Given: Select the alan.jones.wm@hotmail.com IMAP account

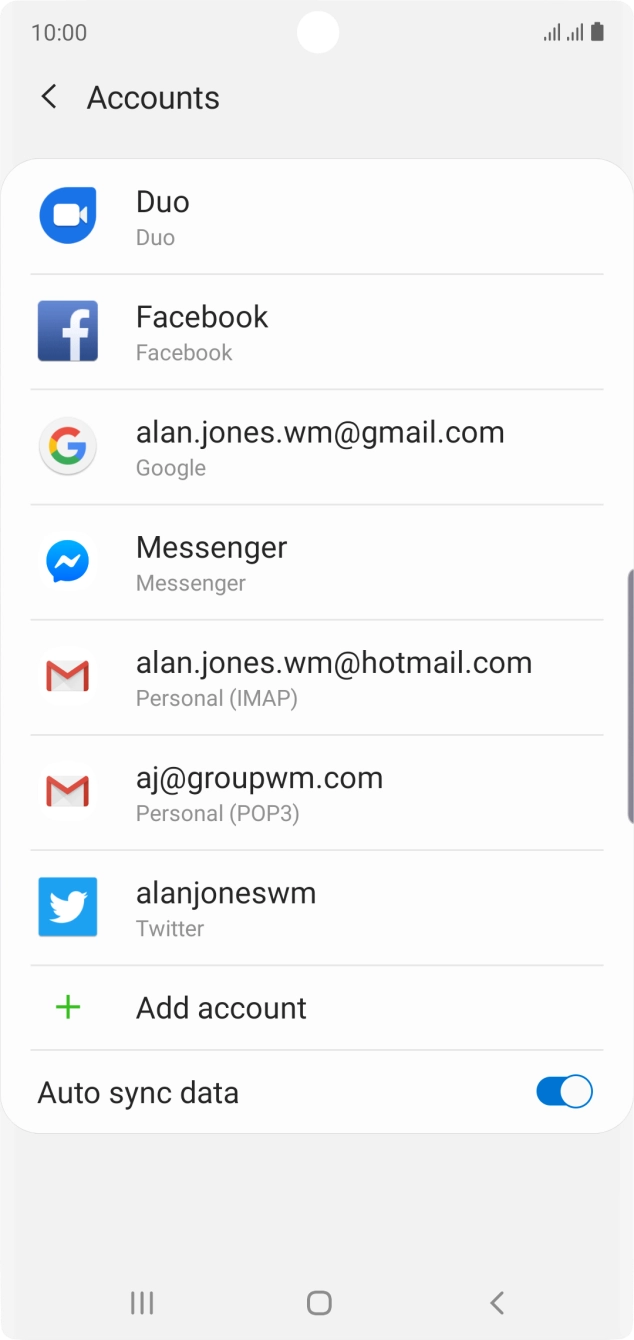Looking at the screenshot, I should (x=316, y=677).
